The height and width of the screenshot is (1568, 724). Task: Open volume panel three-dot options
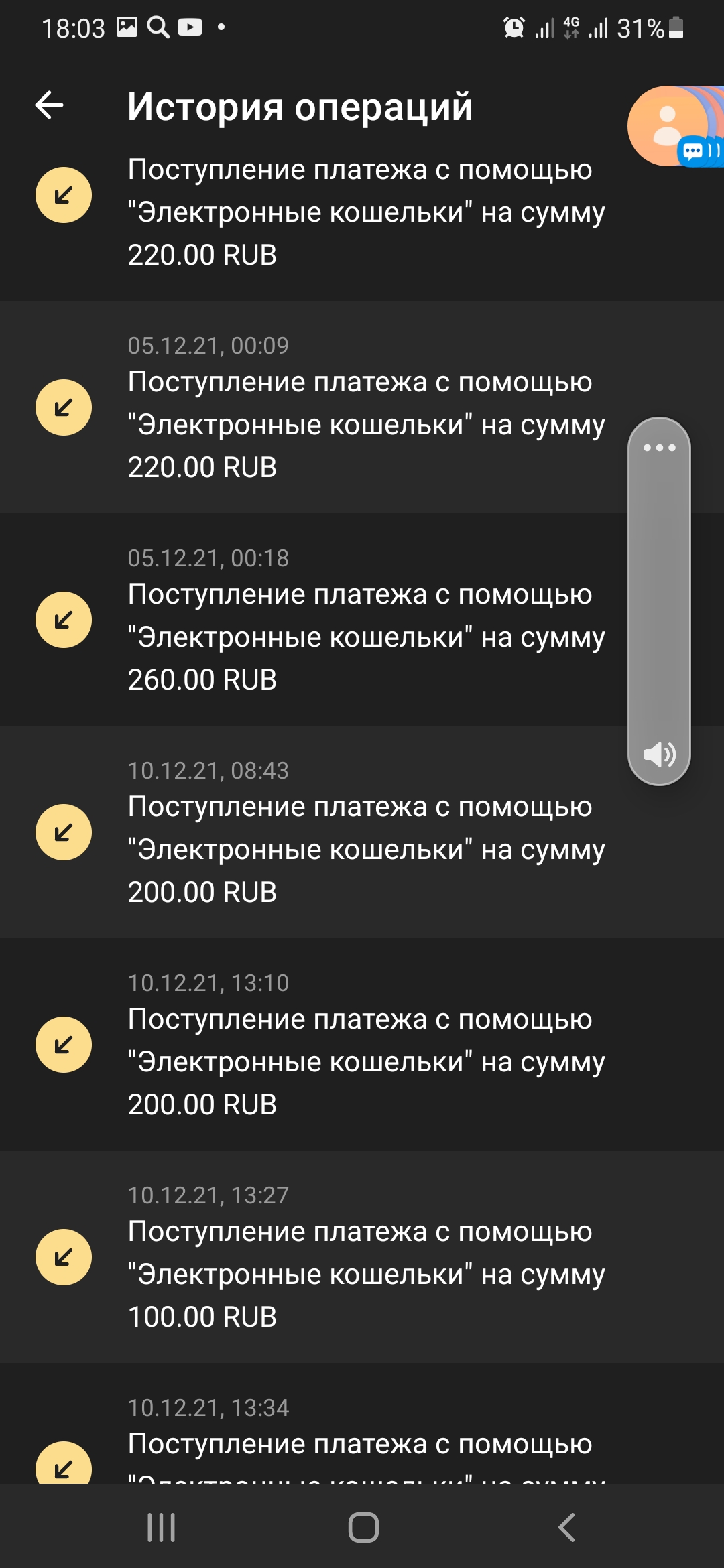point(659,448)
